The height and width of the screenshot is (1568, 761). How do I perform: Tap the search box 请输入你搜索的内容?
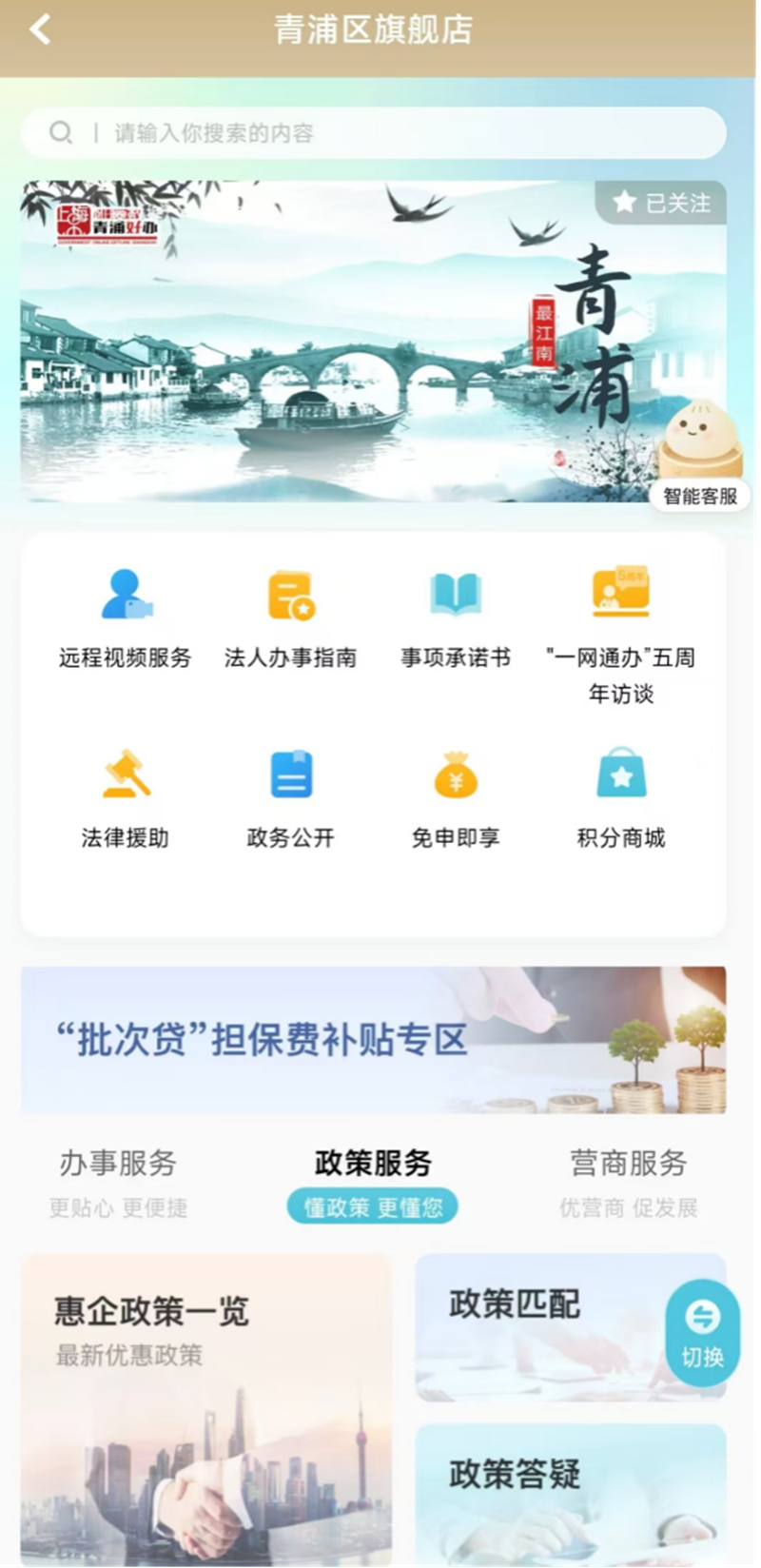tap(373, 133)
